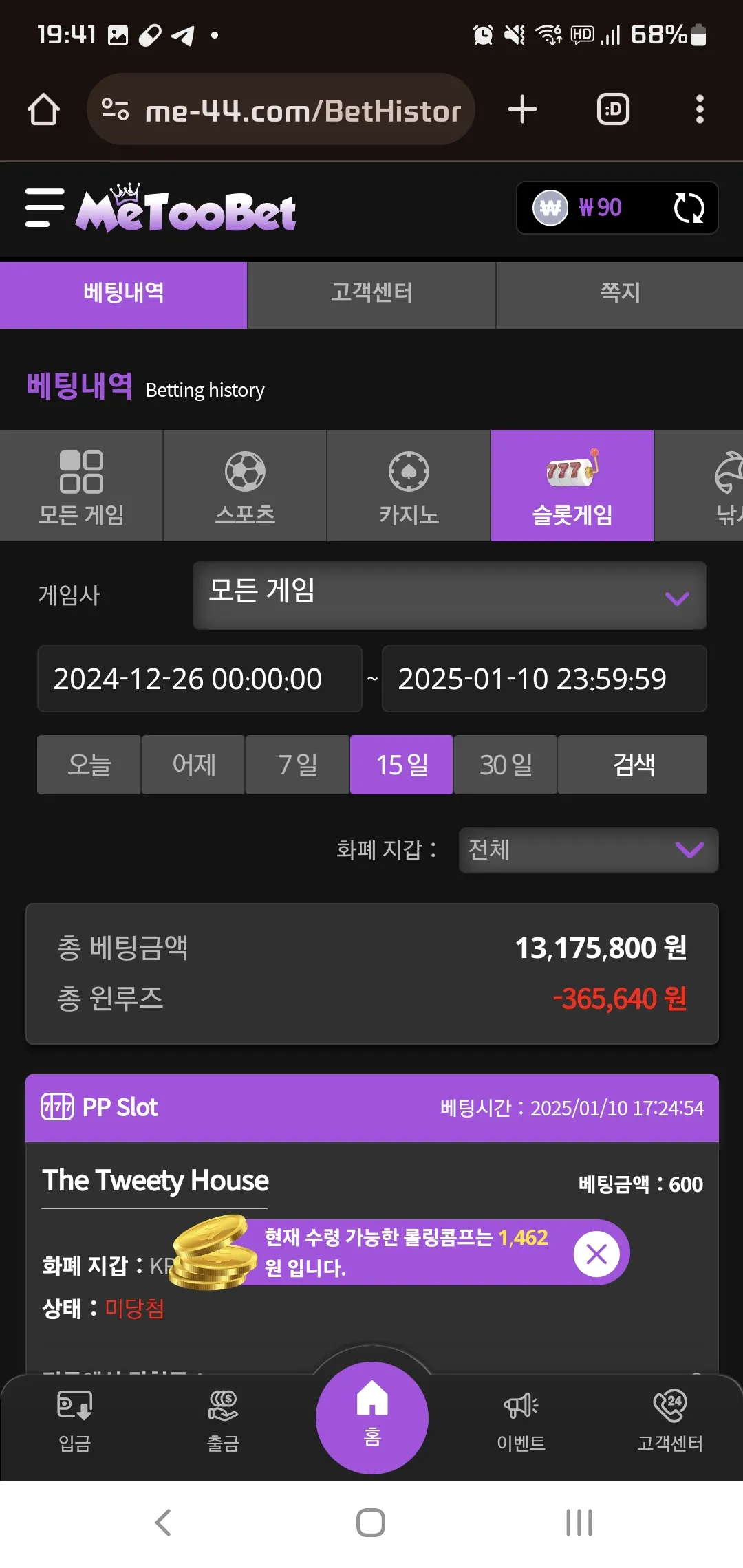Expand the 게임사 dropdown showing 모든 게임
The width and height of the screenshot is (743, 1568).
tap(449, 596)
